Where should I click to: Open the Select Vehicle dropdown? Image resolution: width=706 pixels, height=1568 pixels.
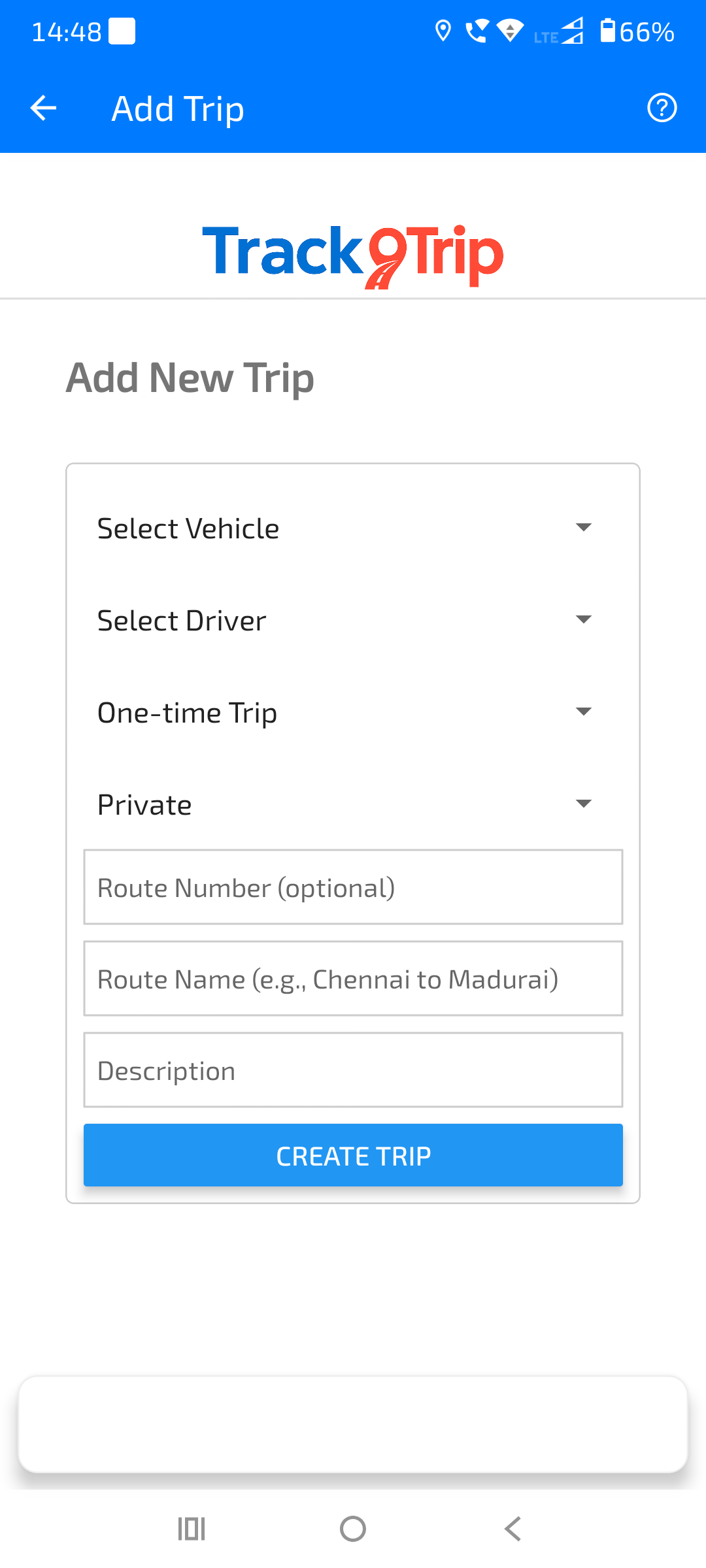[353, 528]
